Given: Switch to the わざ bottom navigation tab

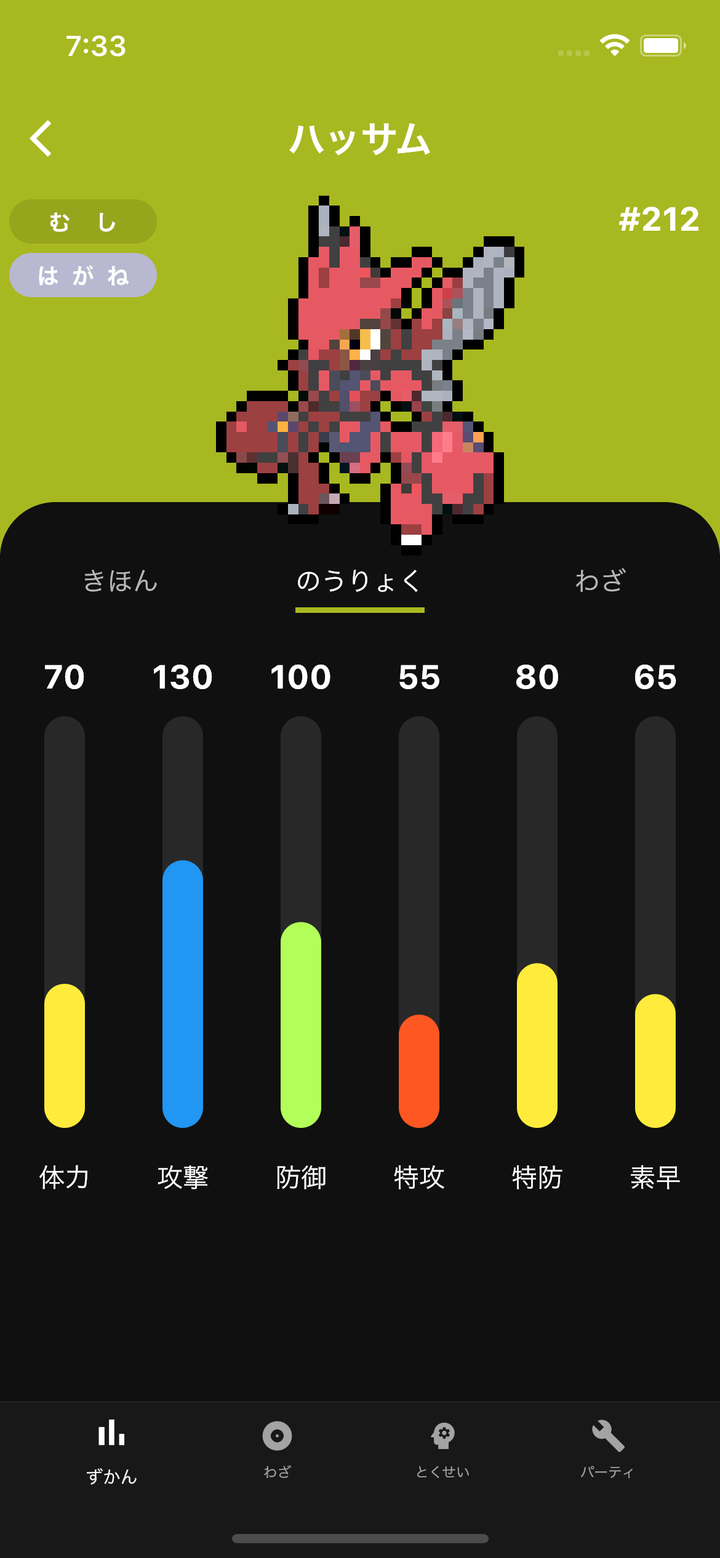Looking at the screenshot, I should click(x=277, y=1450).
